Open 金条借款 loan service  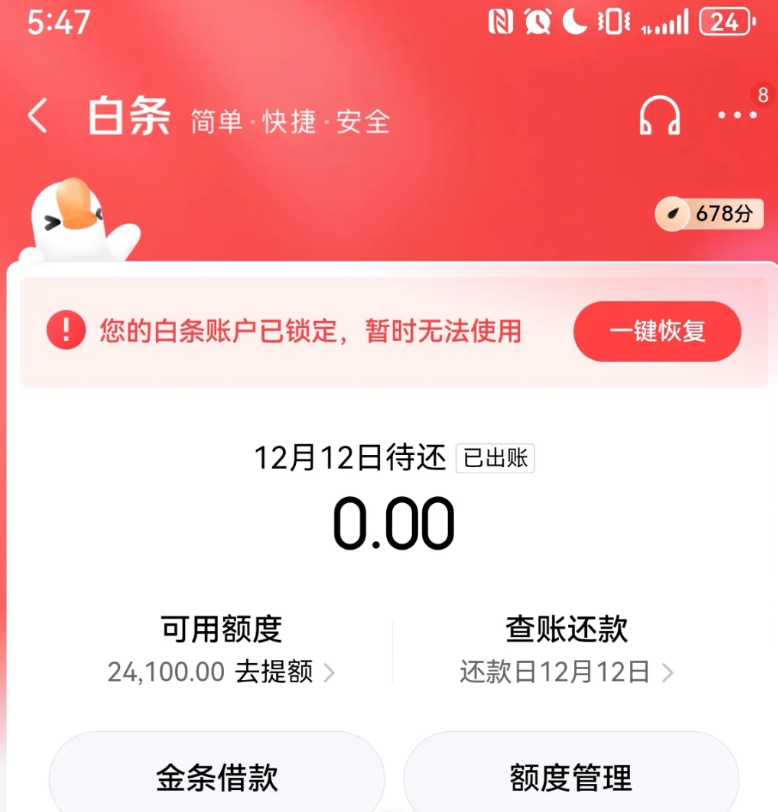click(216, 776)
